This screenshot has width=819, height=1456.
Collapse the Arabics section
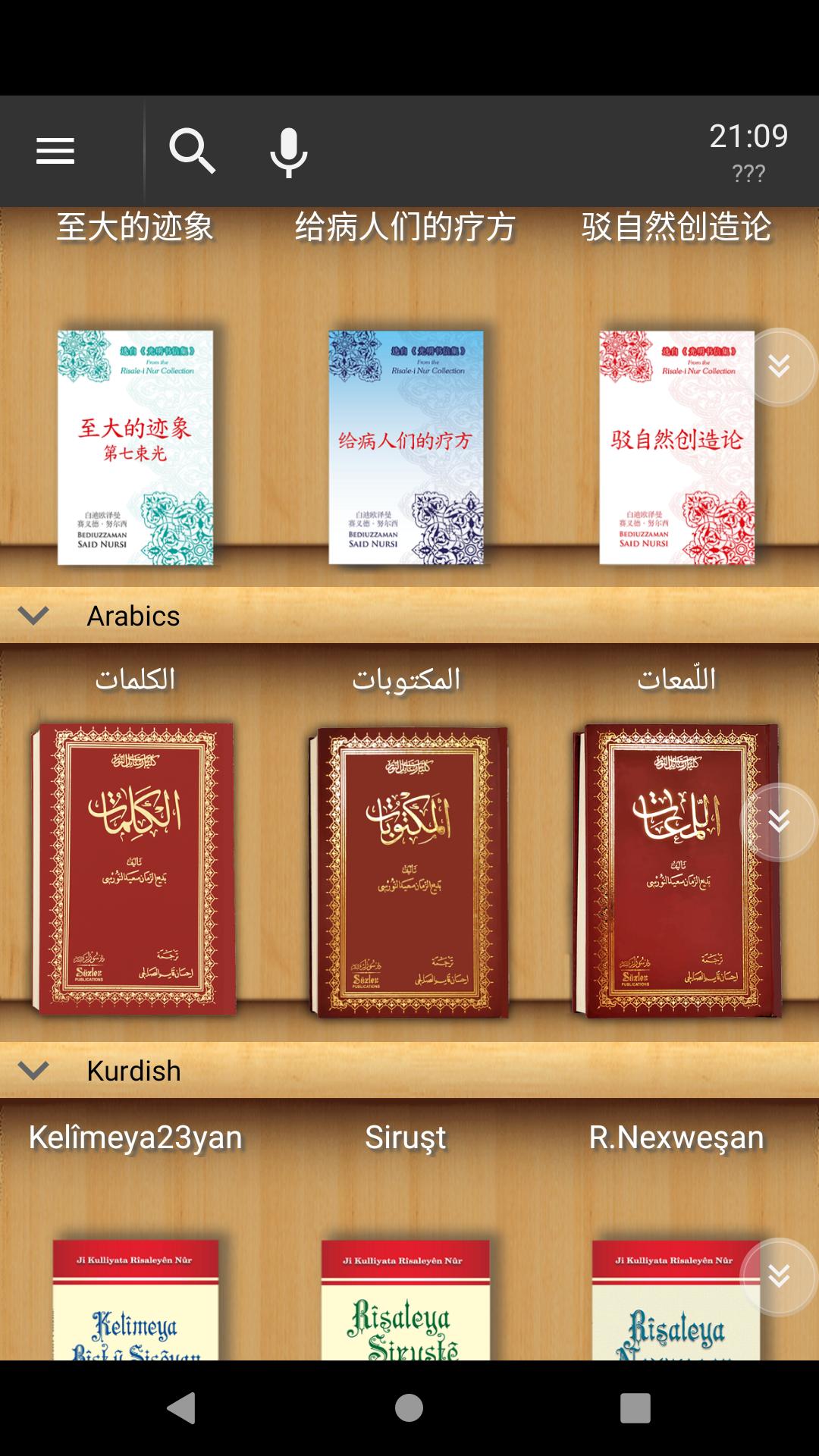33,615
